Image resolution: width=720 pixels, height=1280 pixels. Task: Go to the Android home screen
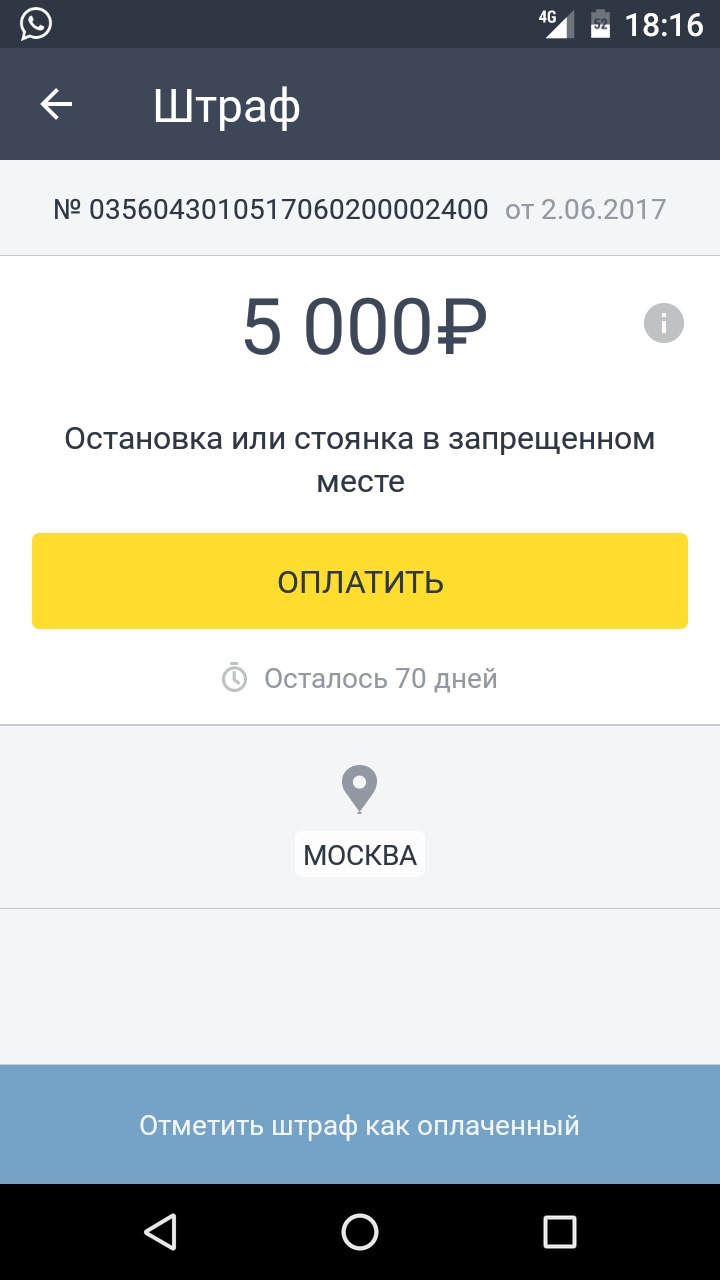click(360, 1232)
